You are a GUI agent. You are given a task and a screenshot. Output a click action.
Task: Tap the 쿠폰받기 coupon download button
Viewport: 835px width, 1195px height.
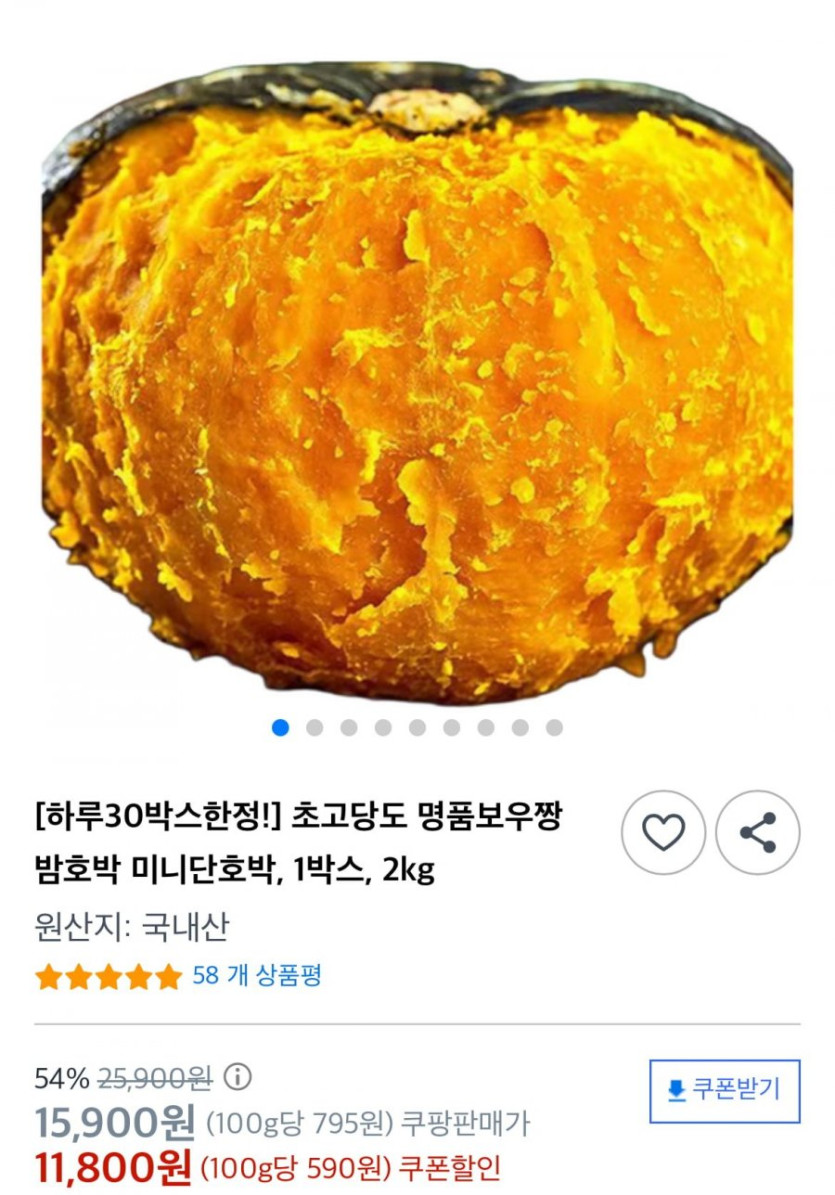click(724, 1091)
